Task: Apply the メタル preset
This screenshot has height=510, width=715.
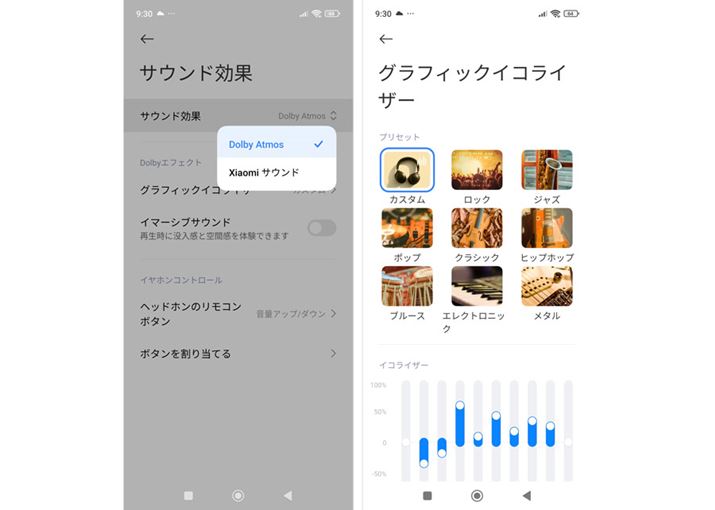Action: [x=547, y=286]
